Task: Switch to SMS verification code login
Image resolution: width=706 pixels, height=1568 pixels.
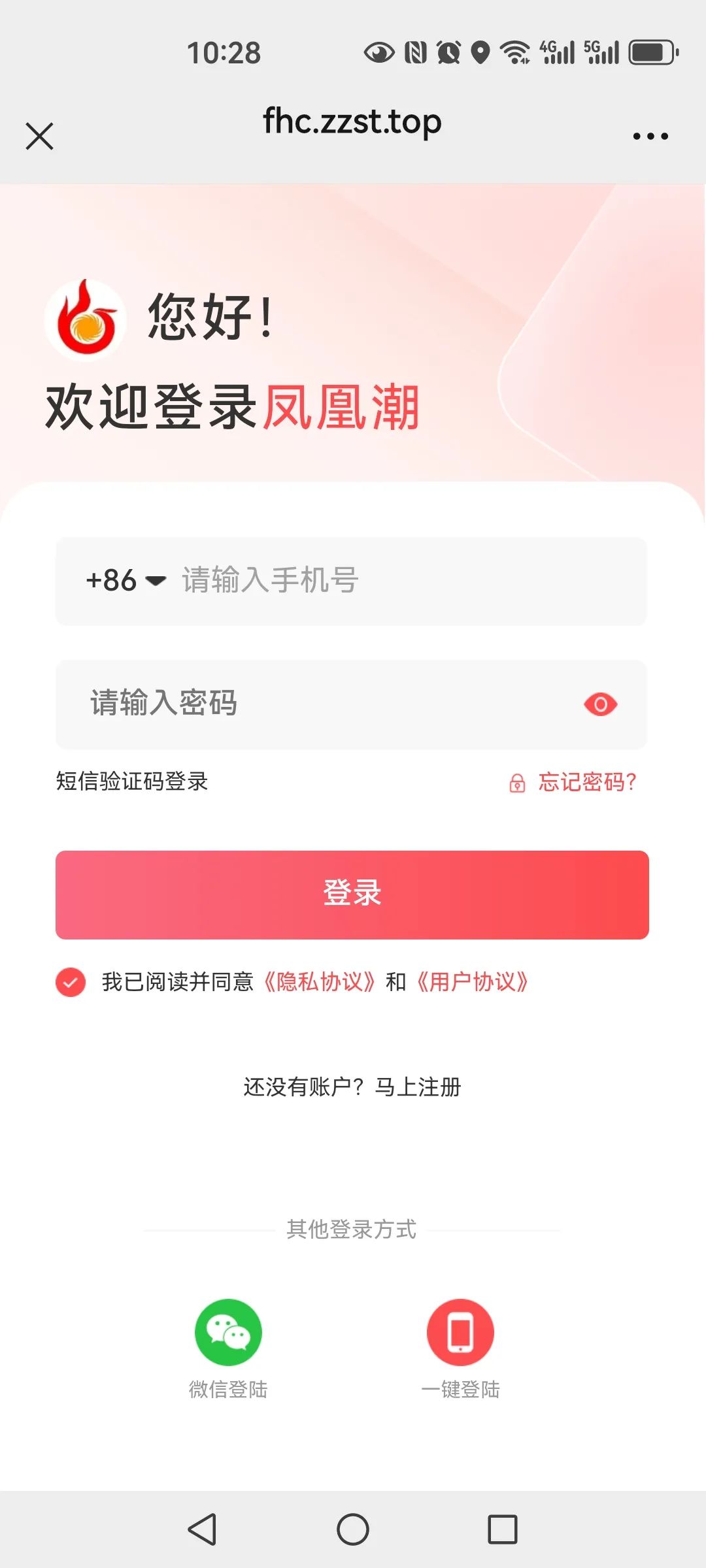Action: pos(132,781)
